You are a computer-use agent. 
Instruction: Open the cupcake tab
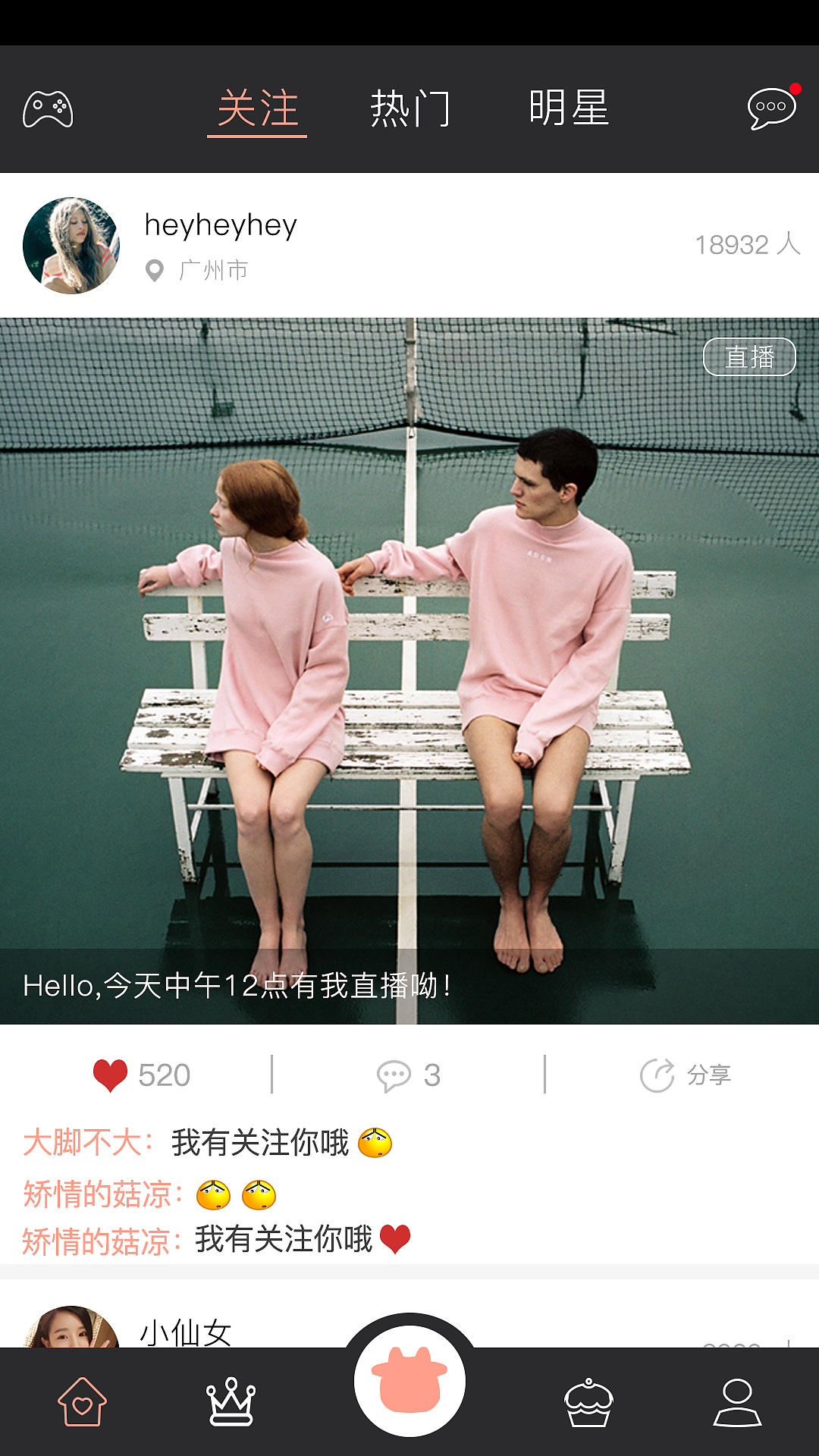[588, 1403]
